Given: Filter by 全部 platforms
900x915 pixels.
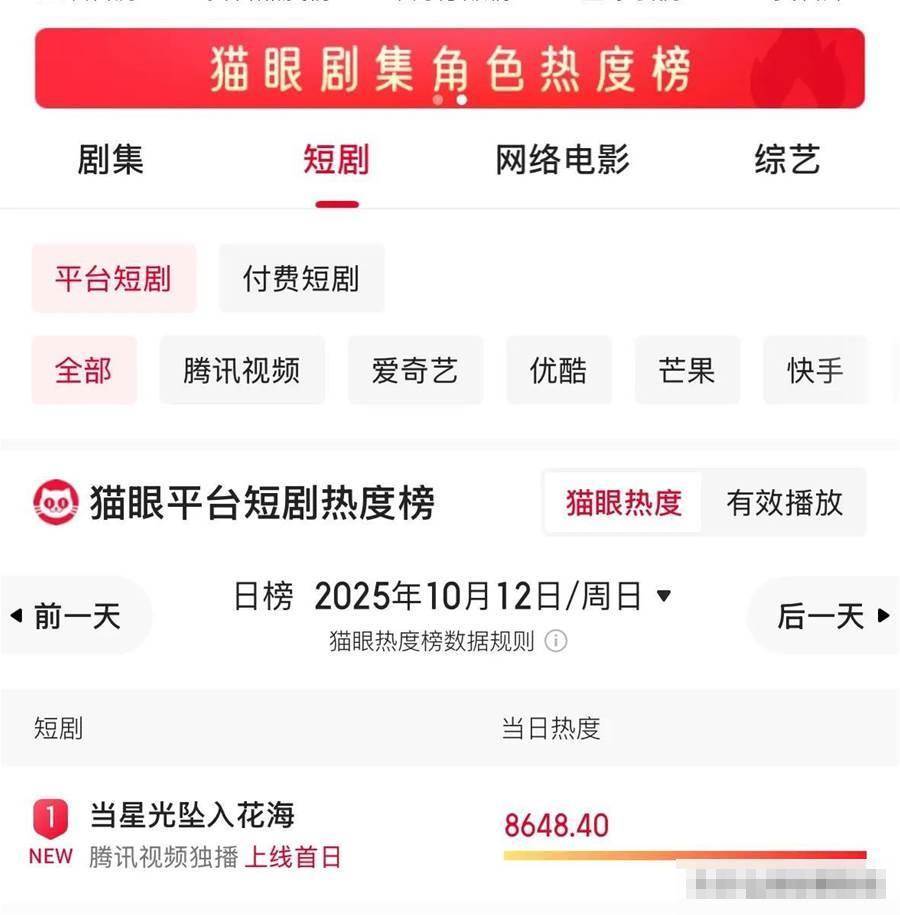Looking at the screenshot, I should pos(83,371).
